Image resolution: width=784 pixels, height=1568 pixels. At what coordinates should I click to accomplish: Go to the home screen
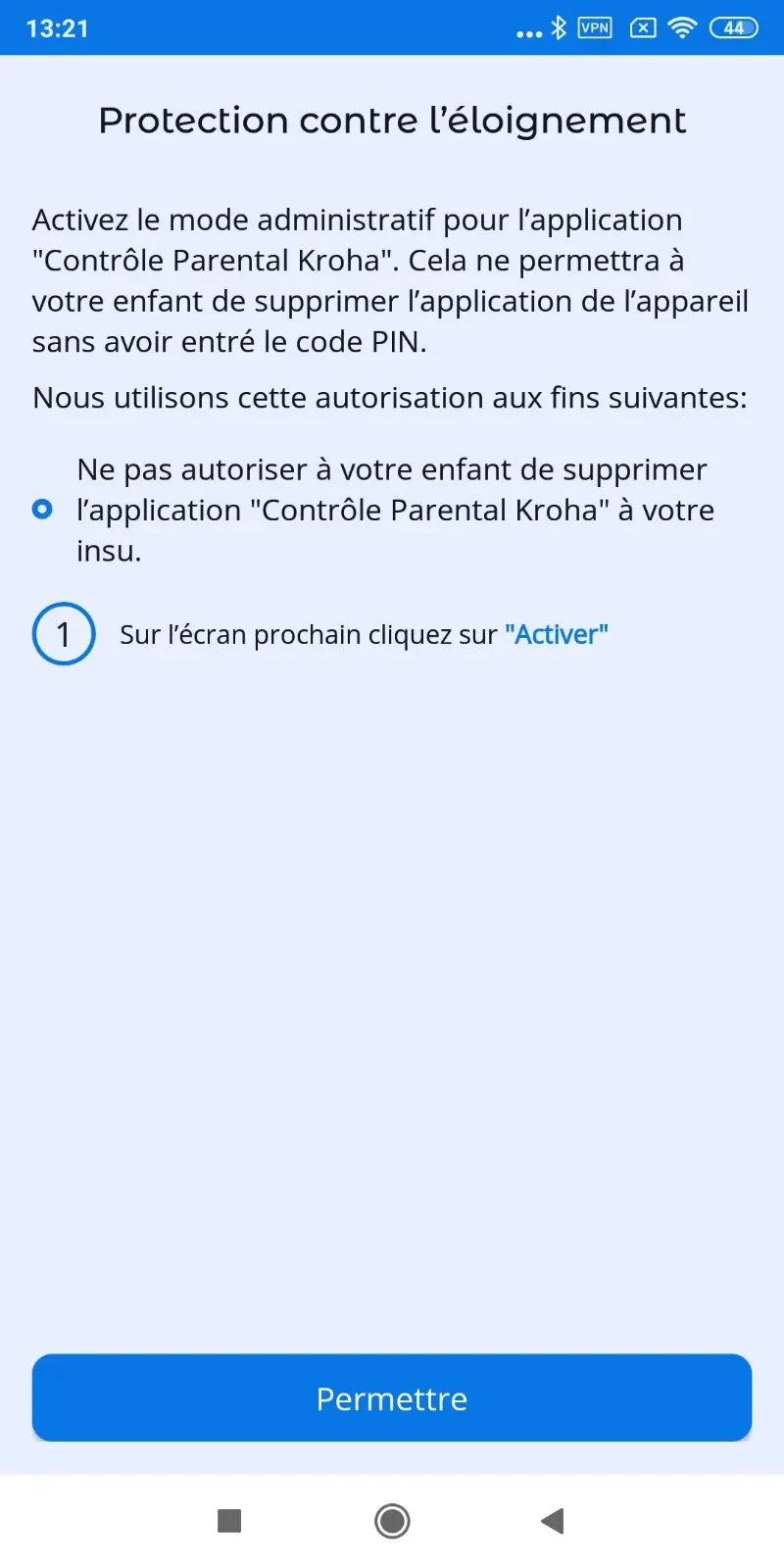pyautogui.click(x=392, y=1521)
